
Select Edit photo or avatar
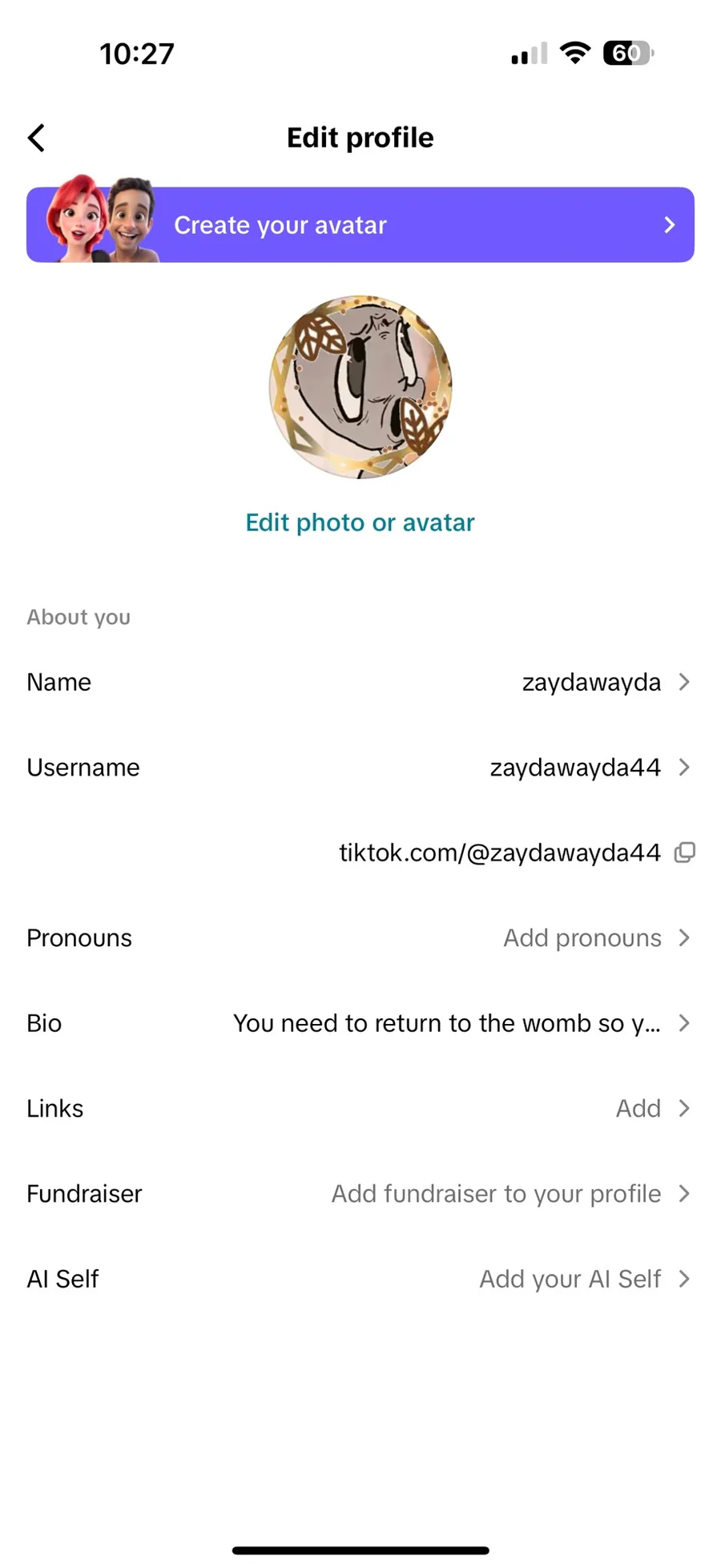point(360,522)
